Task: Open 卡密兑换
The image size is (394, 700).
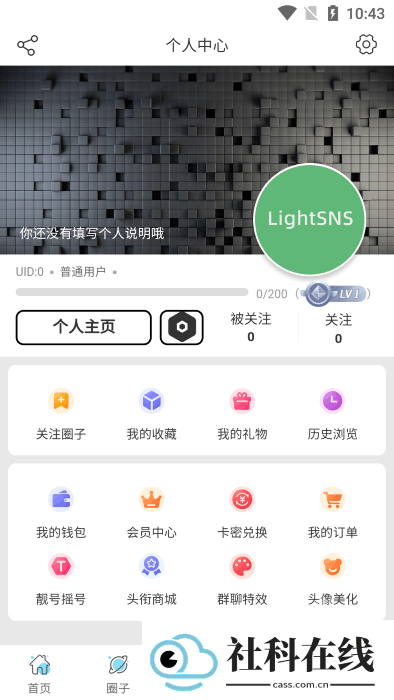Action: (242, 512)
